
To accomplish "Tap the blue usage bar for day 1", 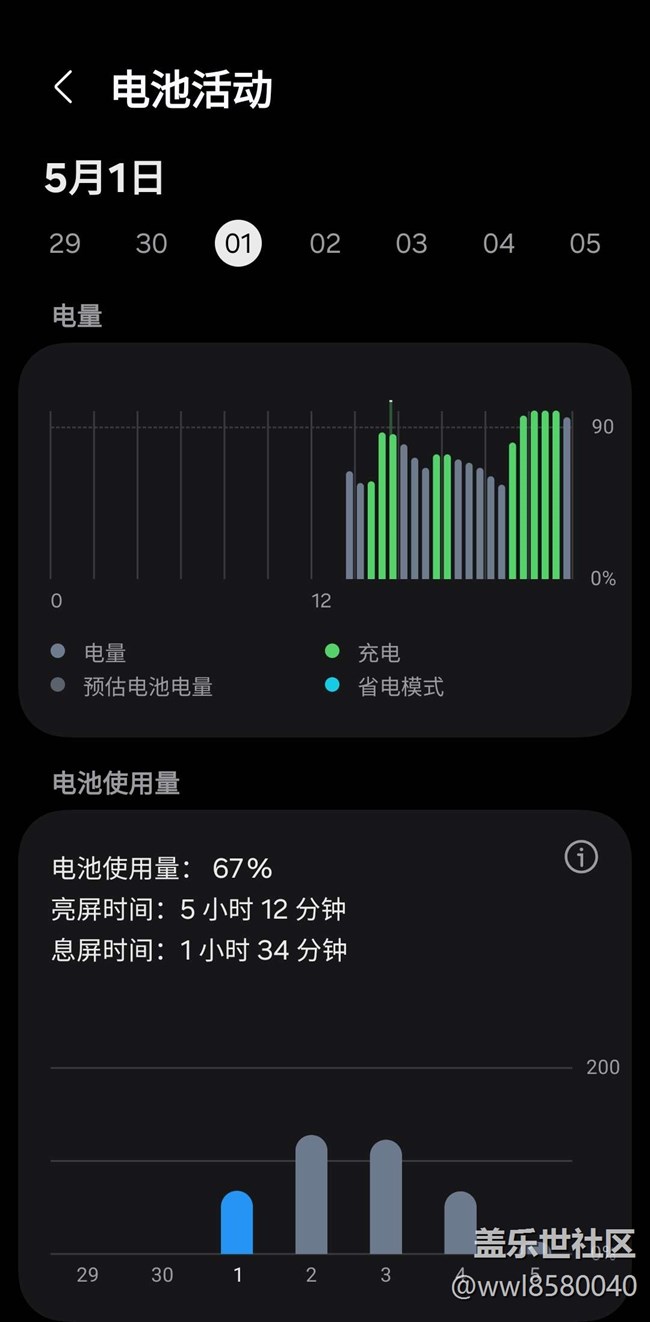I will (237, 1223).
